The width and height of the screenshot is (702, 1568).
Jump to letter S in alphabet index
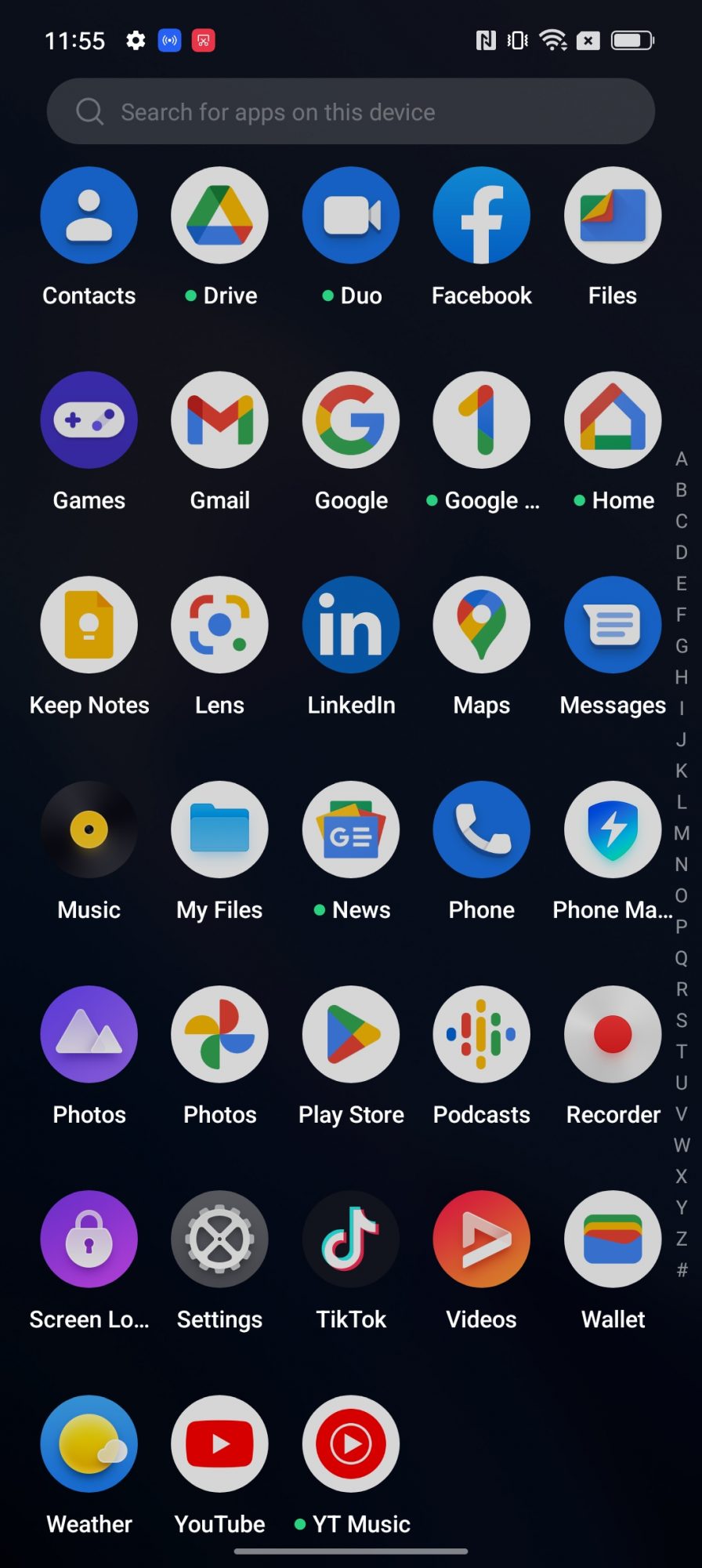coord(682,1020)
